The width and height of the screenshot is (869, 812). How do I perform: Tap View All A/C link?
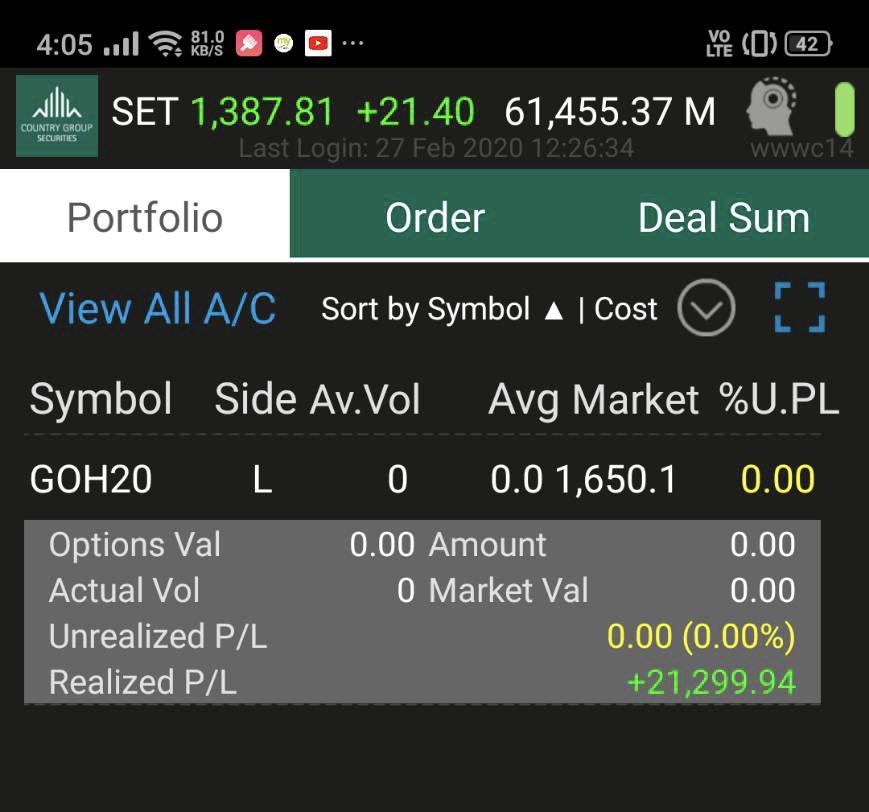[x=158, y=309]
